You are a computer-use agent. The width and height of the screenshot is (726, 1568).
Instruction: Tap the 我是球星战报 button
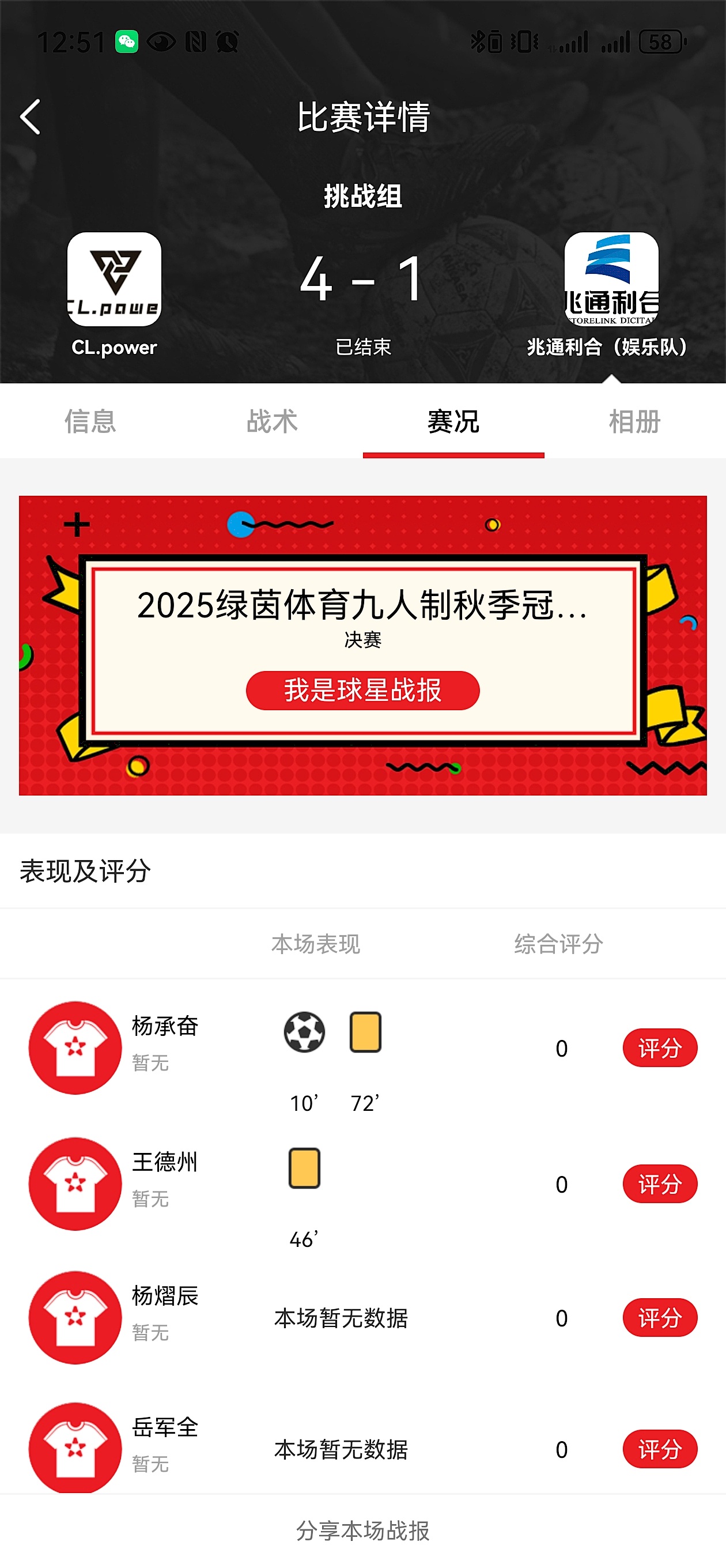click(x=362, y=690)
